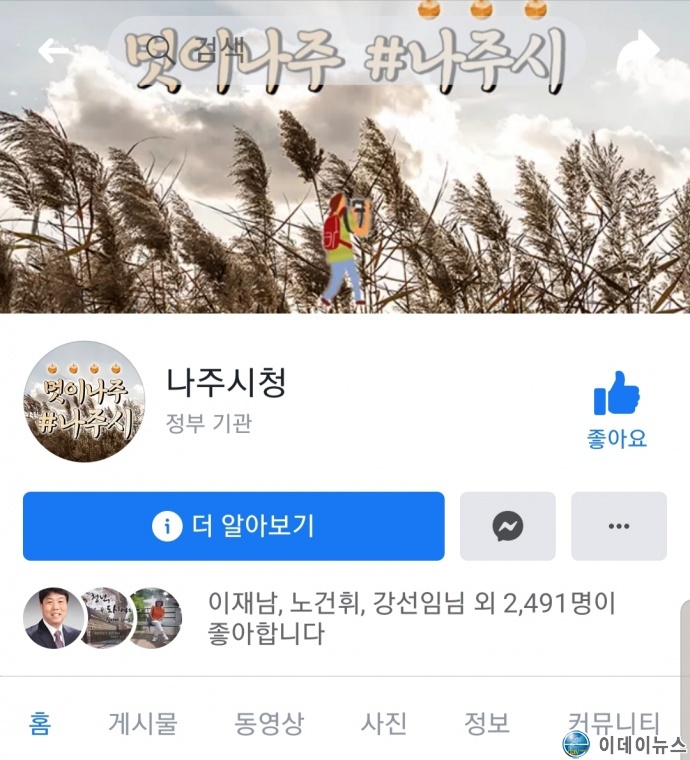Image resolution: width=690 pixels, height=760 pixels.
Task: Like the 나주시청 page with 좋아요
Action: [x=617, y=410]
